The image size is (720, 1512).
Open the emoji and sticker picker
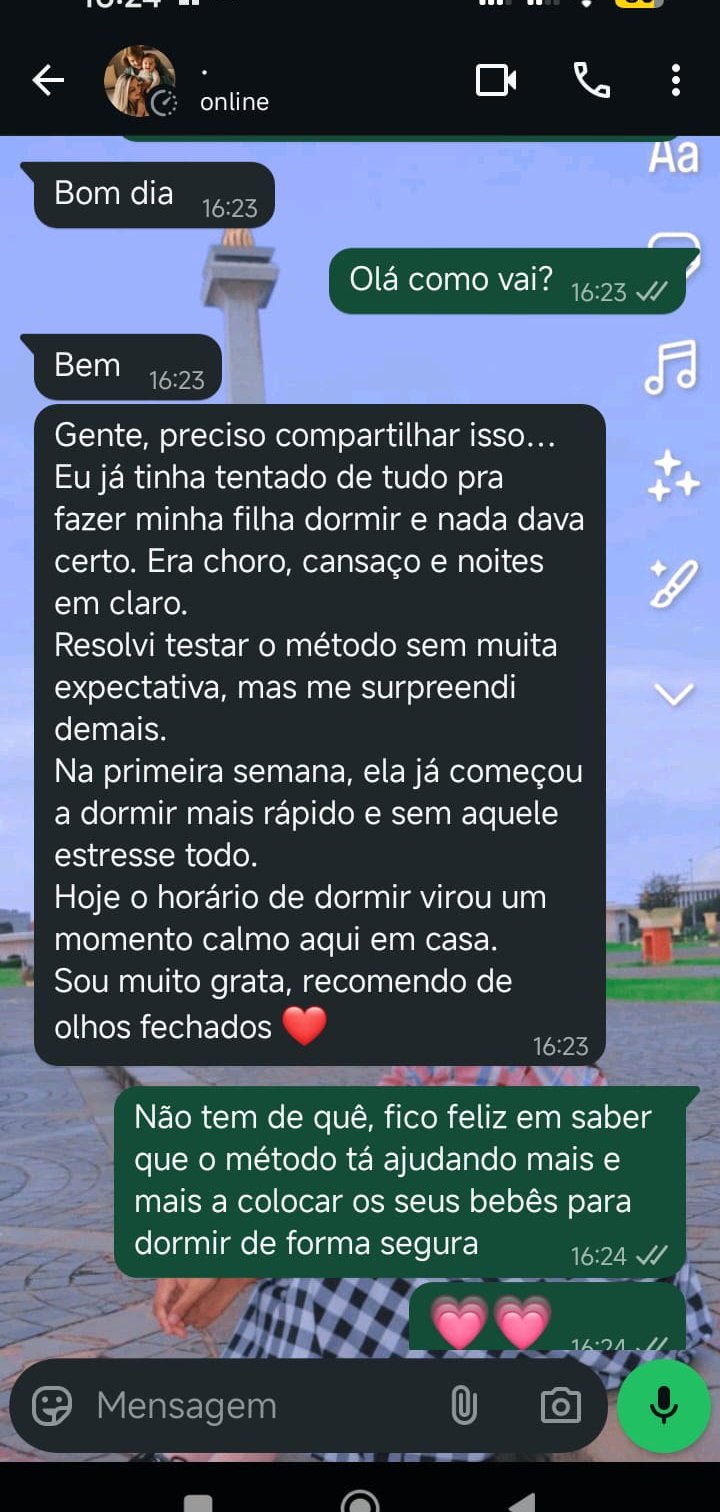point(52,1405)
